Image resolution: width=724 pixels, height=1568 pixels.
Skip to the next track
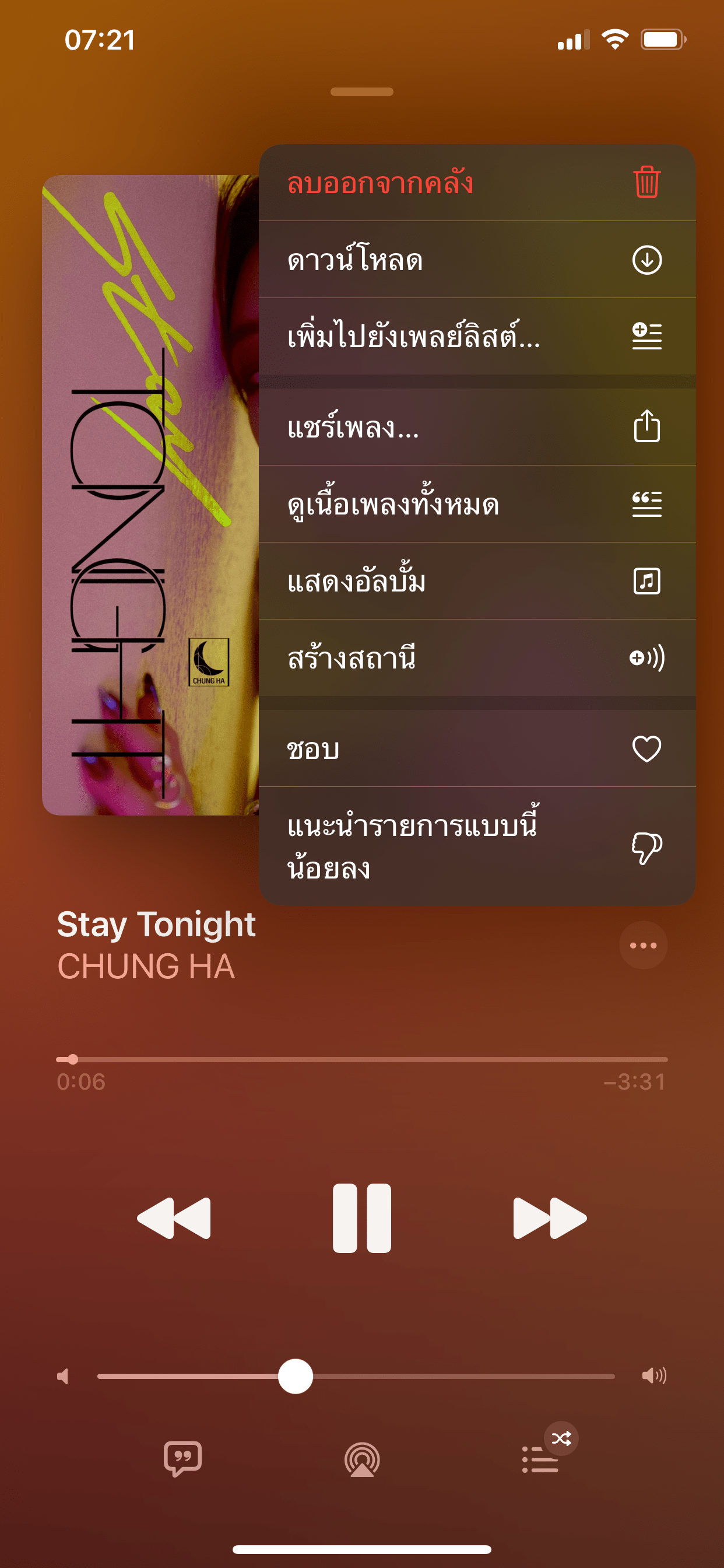click(549, 1218)
